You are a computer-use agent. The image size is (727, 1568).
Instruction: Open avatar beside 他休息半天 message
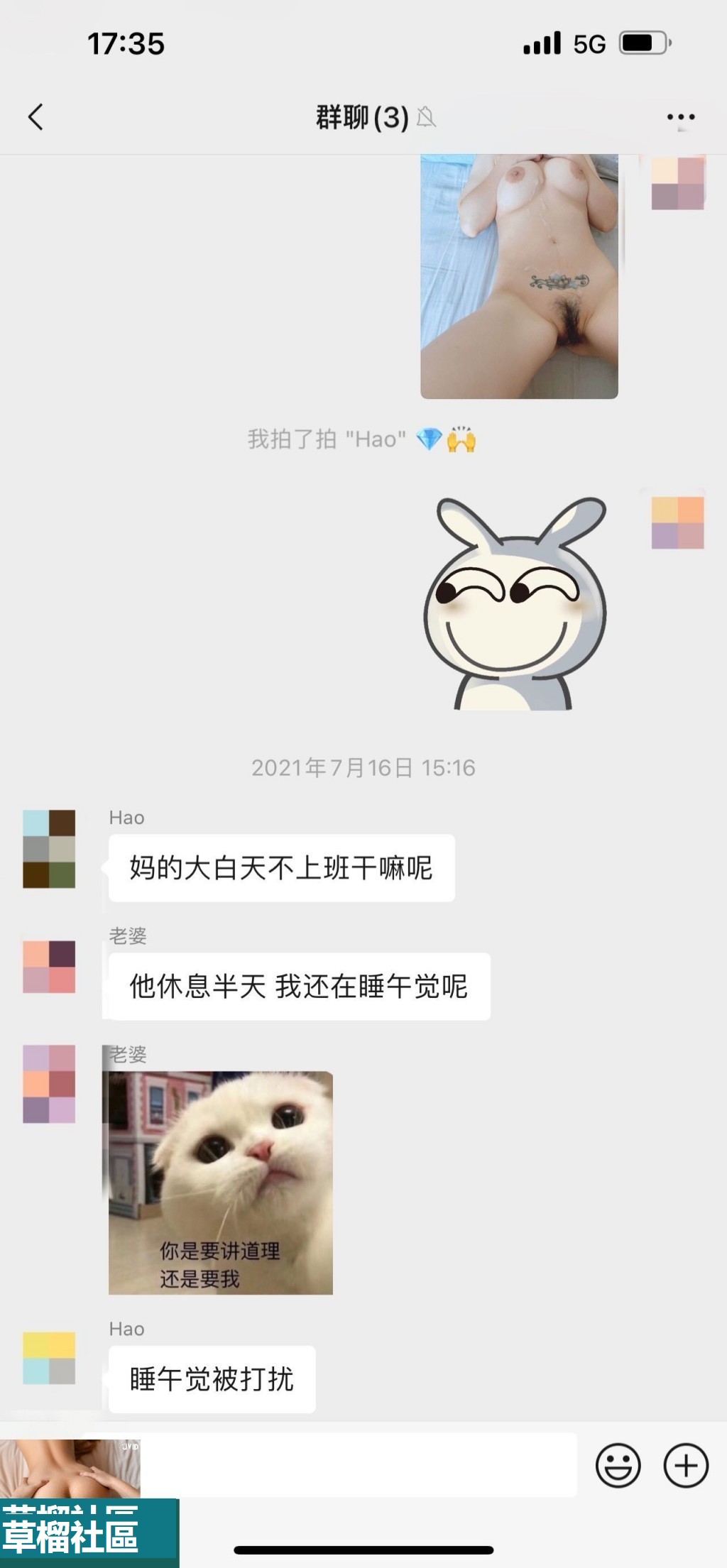(x=49, y=967)
